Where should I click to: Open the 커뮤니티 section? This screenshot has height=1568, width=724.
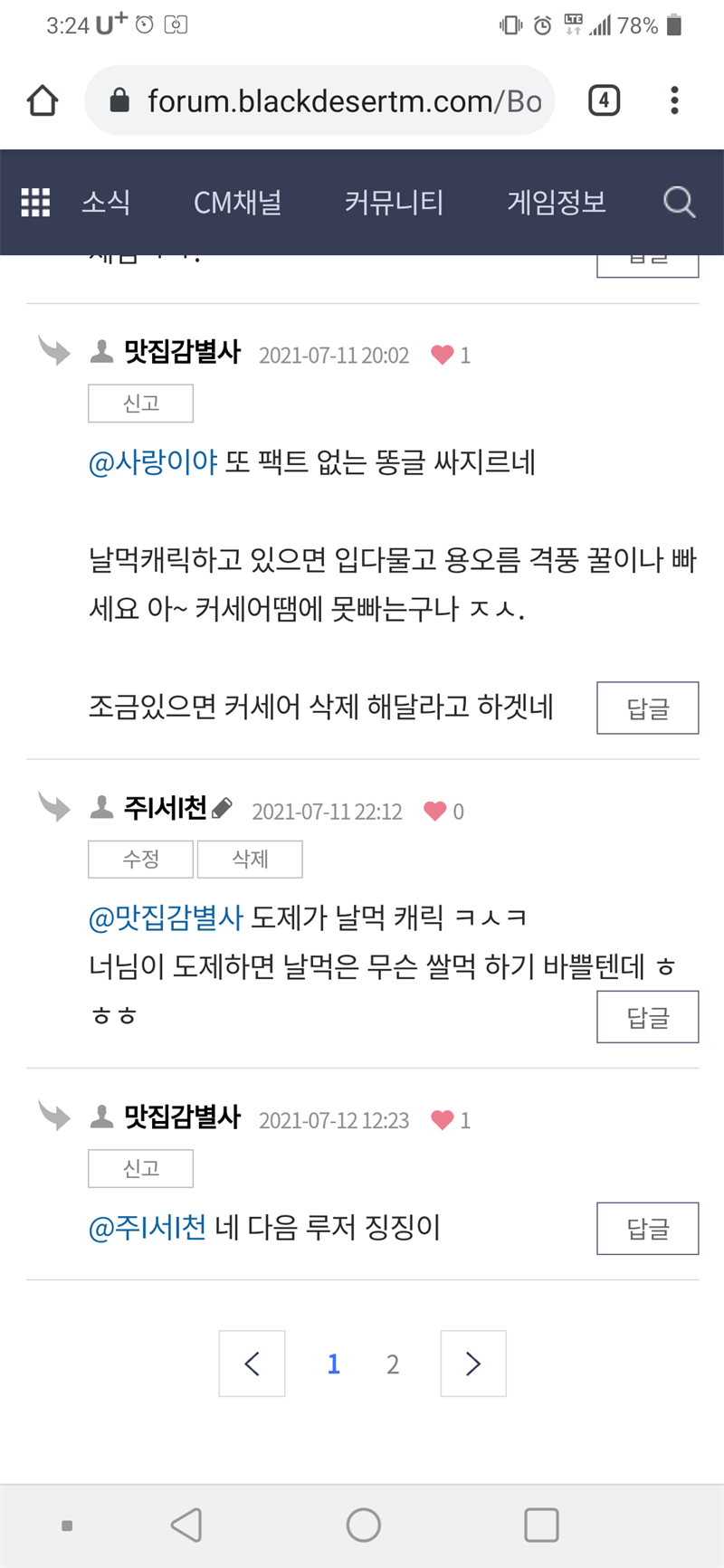pos(394,202)
